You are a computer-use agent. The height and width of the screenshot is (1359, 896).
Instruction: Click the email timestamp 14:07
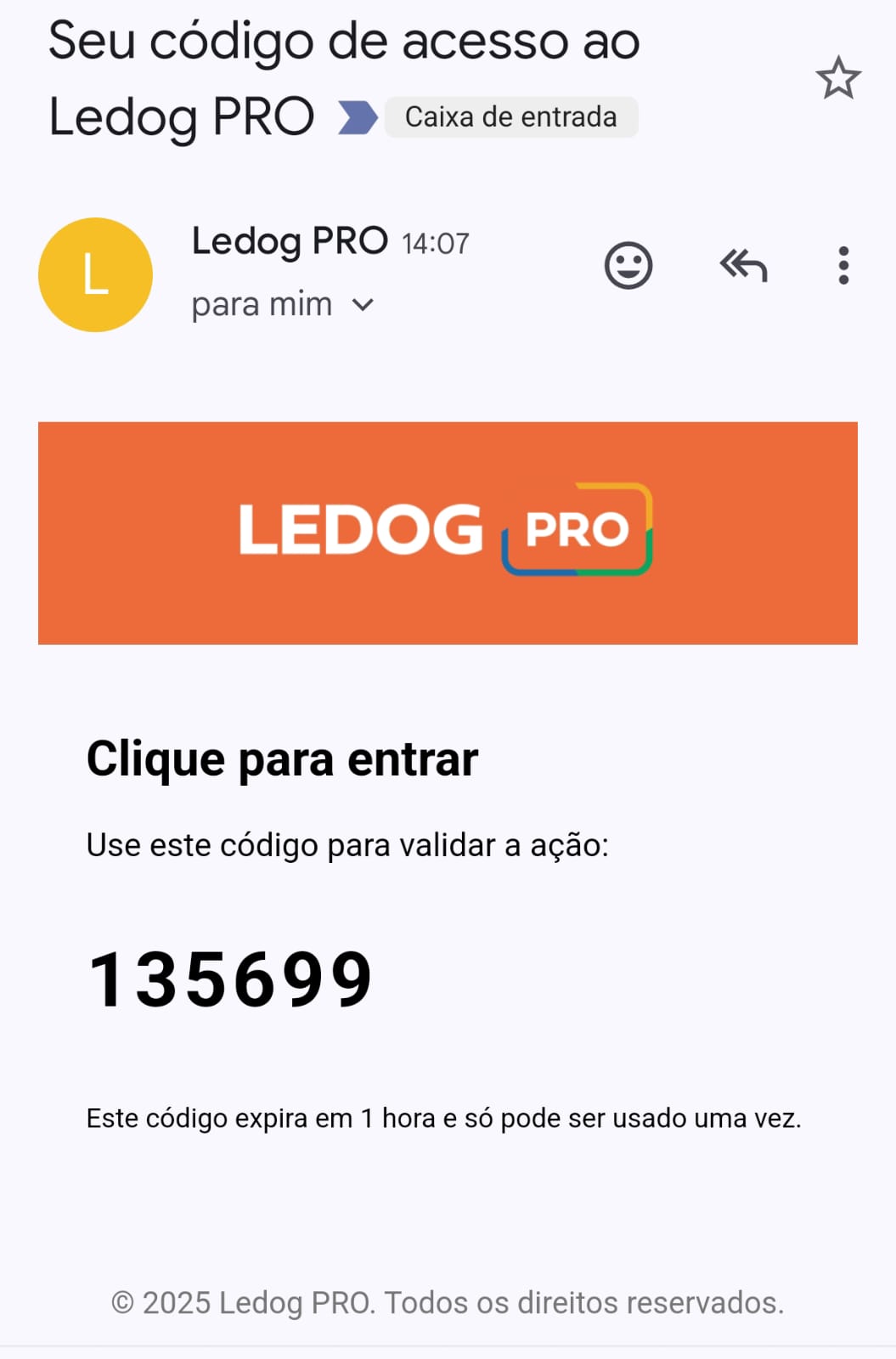[x=436, y=242]
